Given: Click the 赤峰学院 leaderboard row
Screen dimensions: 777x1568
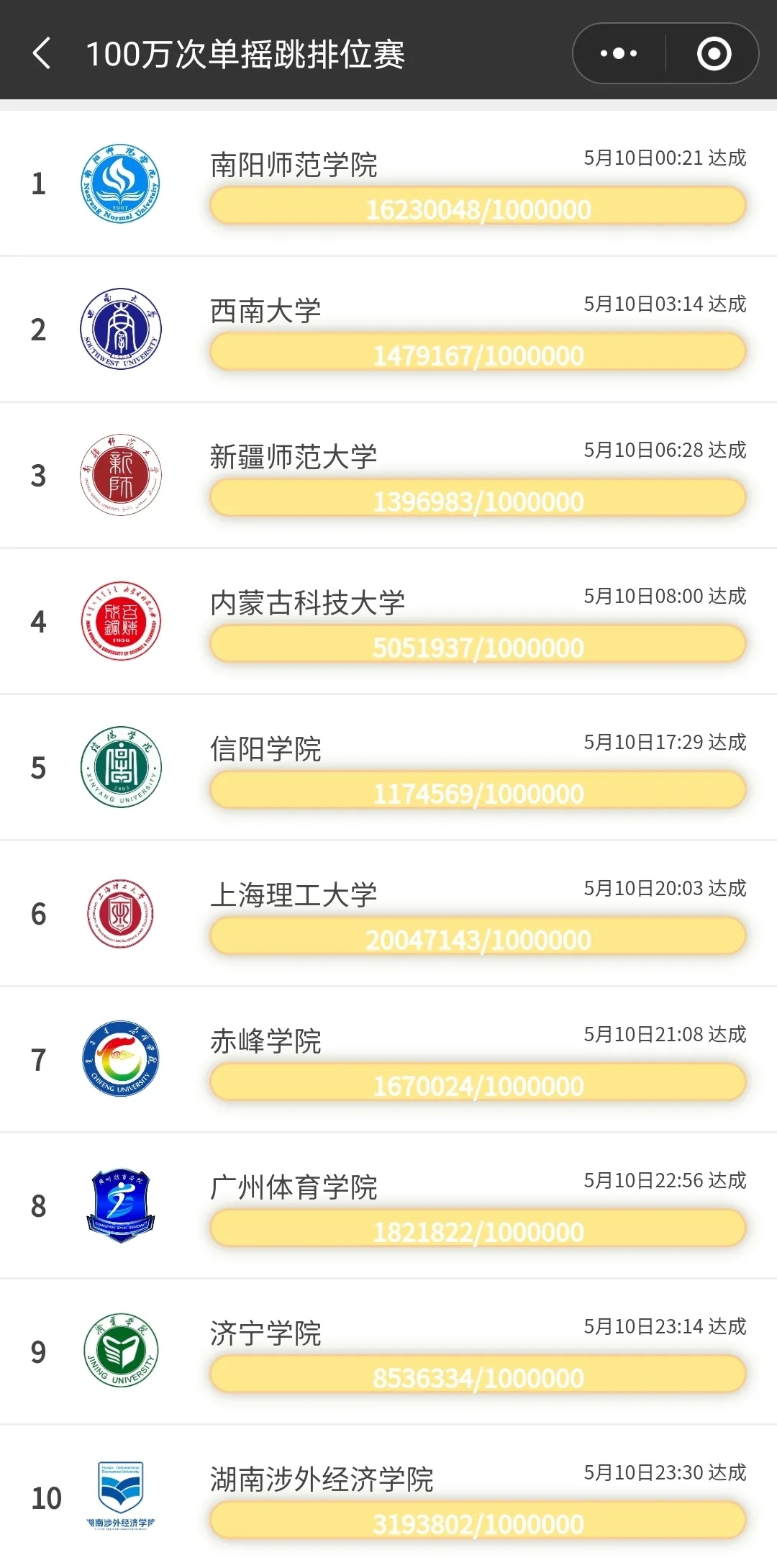Looking at the screenshot, I should [388, 1059].
